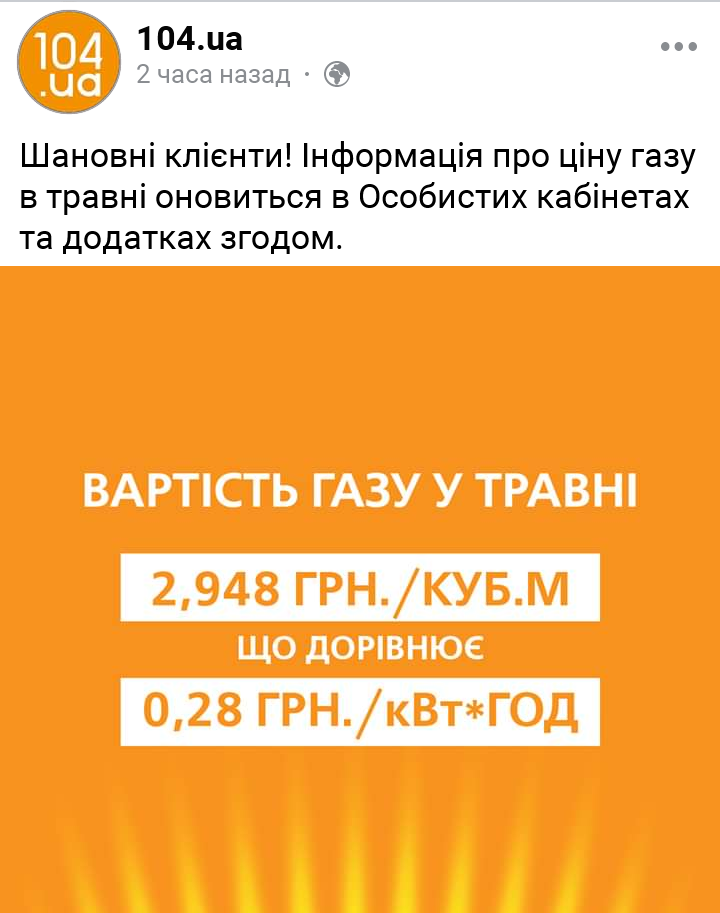The image size is (720, 913).
Task: Tap the public audience globe icon
Action: click(x=338, y=75)
